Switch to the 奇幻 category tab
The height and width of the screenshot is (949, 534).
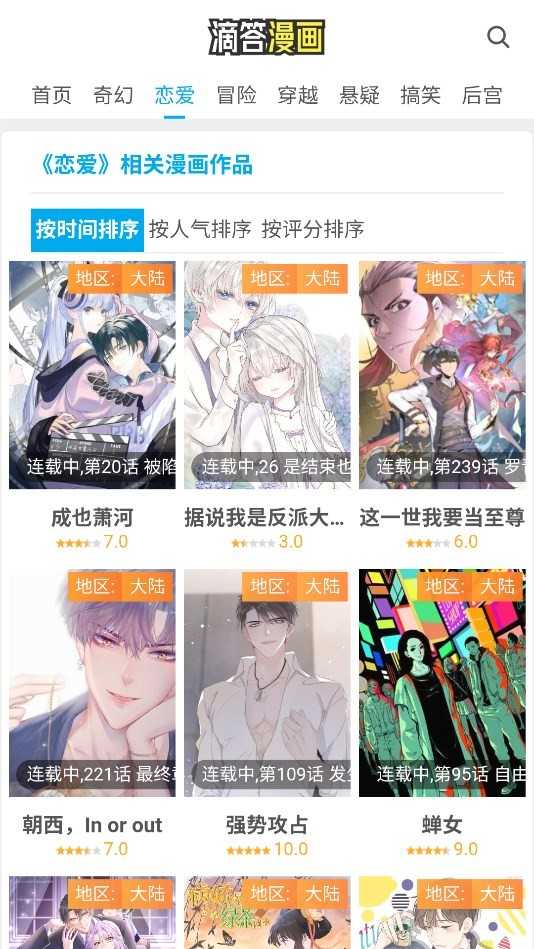113,96
